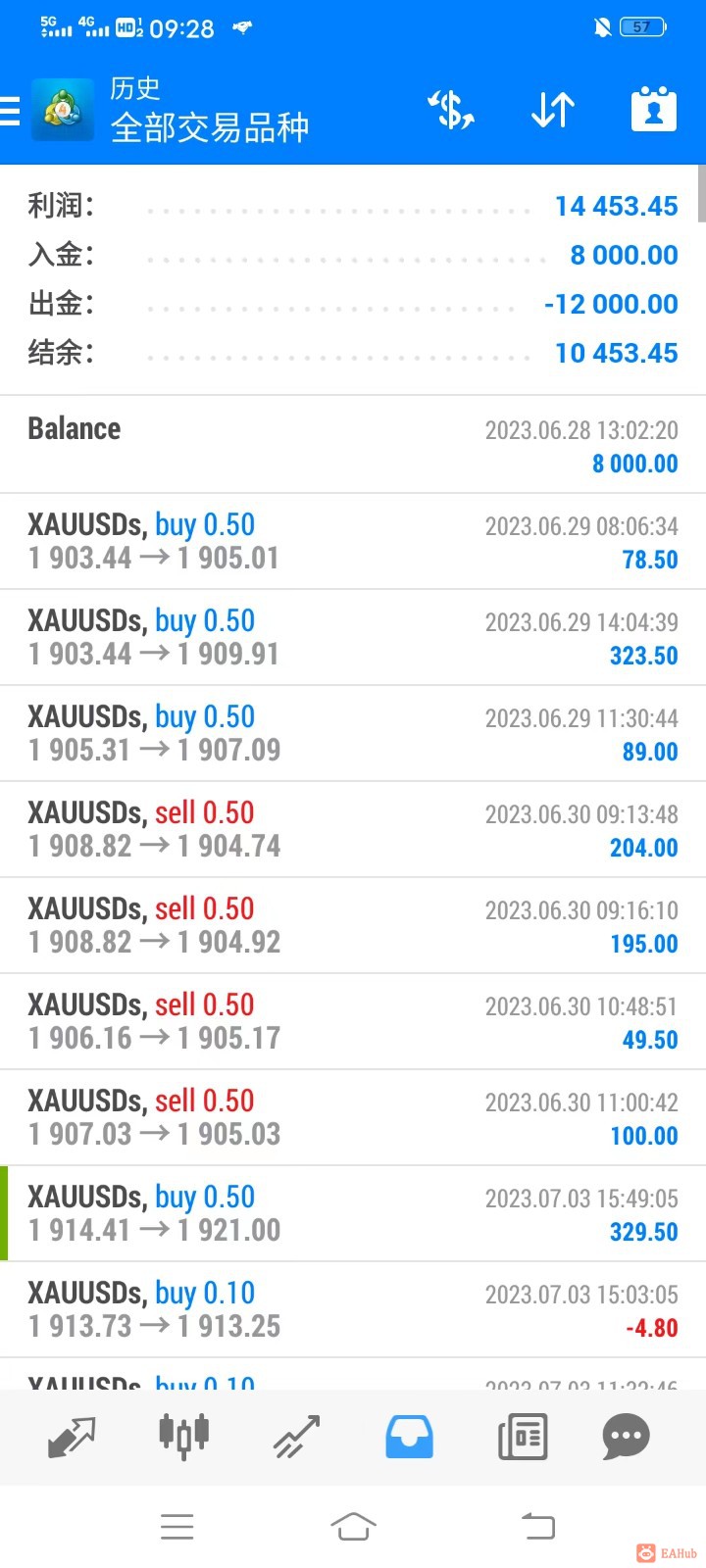The image size is (706, 1568).
Task: Expand the buy trade with 78.50 profit
Action: [353, 541]
